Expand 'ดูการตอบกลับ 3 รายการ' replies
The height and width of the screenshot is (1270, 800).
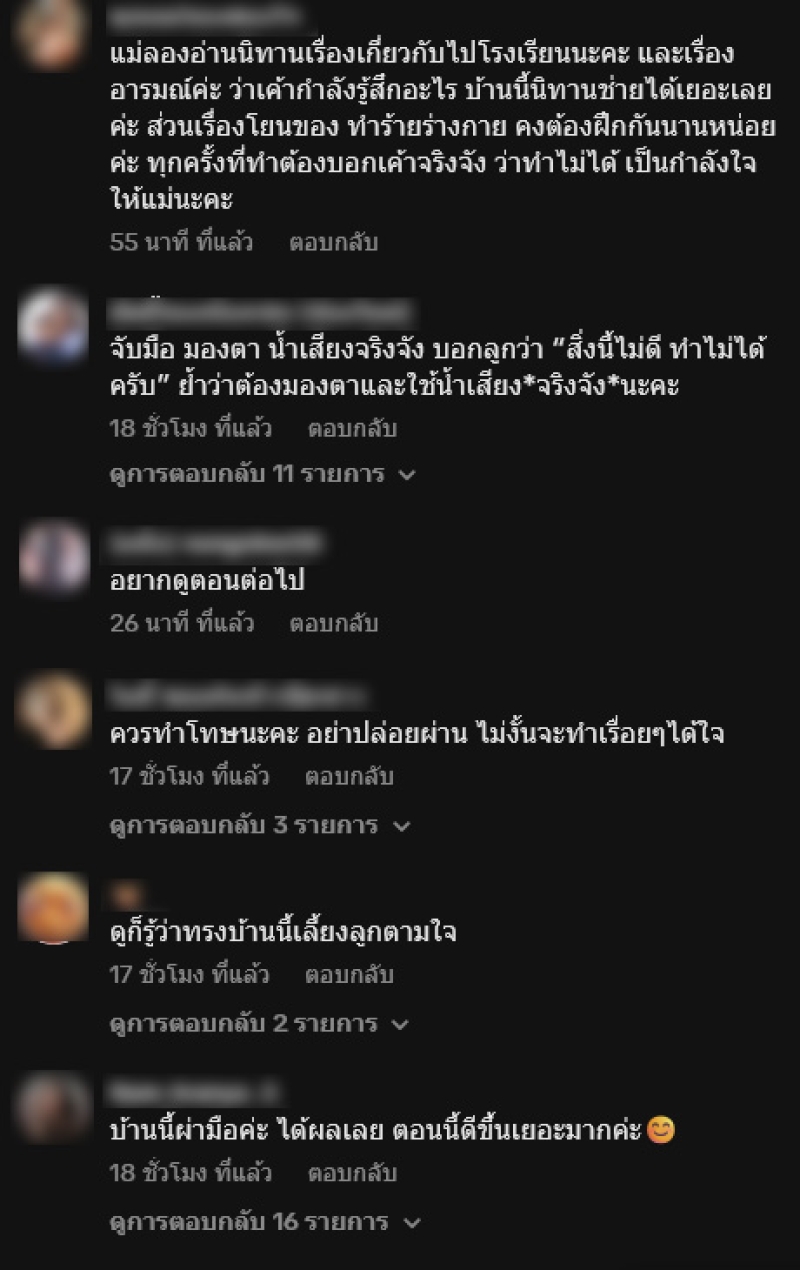coord(259,826)
